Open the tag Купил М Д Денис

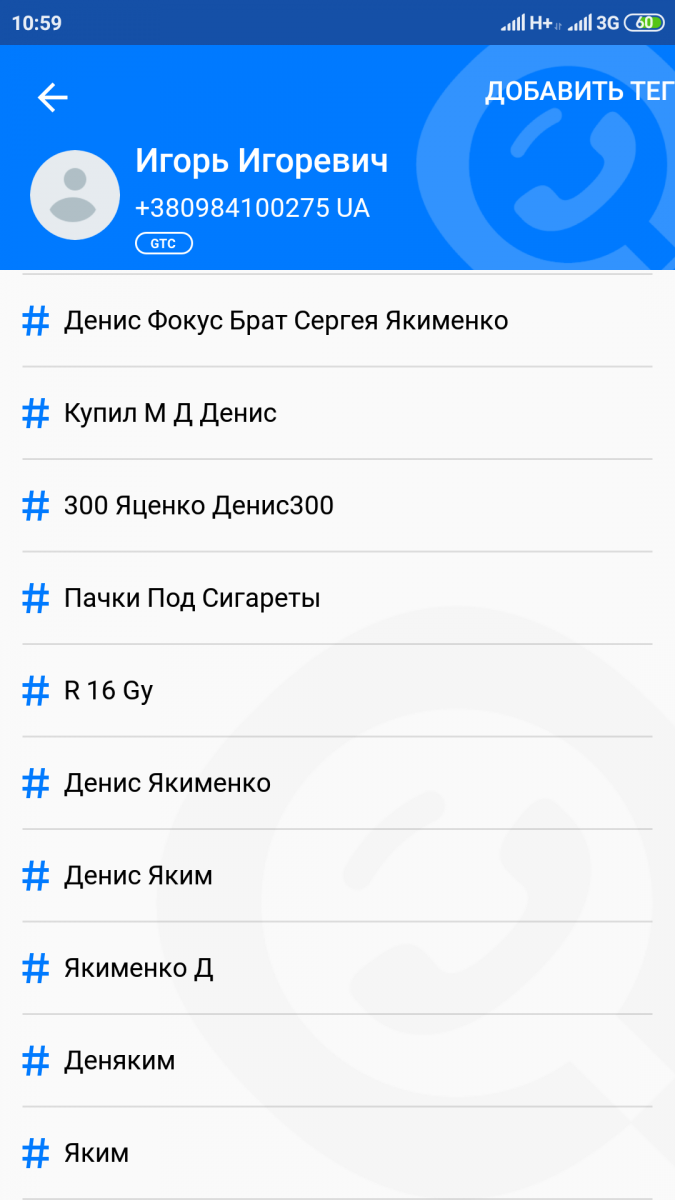pos(170,413)
